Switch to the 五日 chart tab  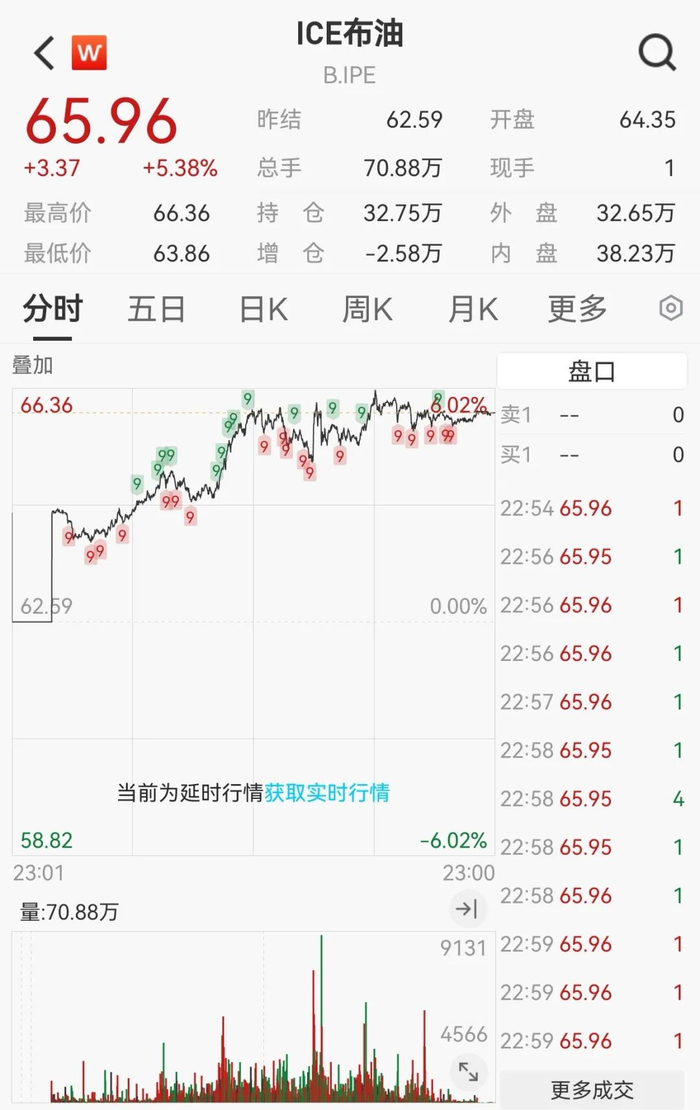(x=156, y=309)
